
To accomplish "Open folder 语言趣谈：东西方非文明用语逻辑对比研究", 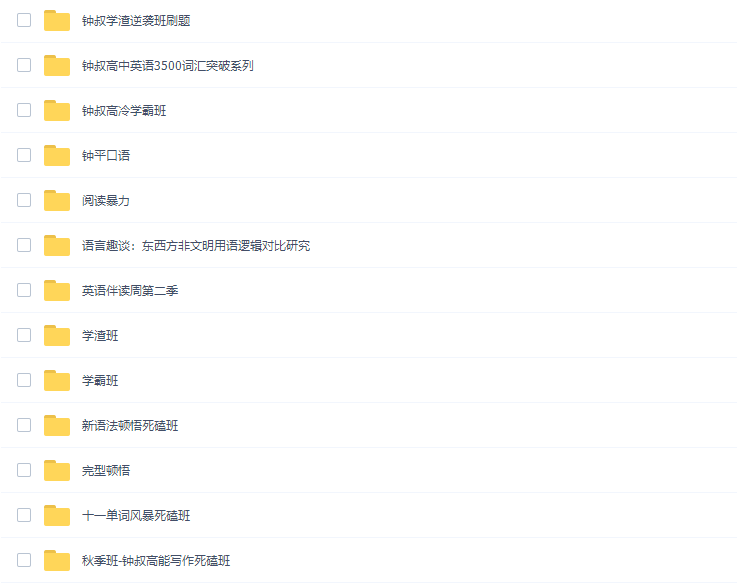I will tap(196, 245).
